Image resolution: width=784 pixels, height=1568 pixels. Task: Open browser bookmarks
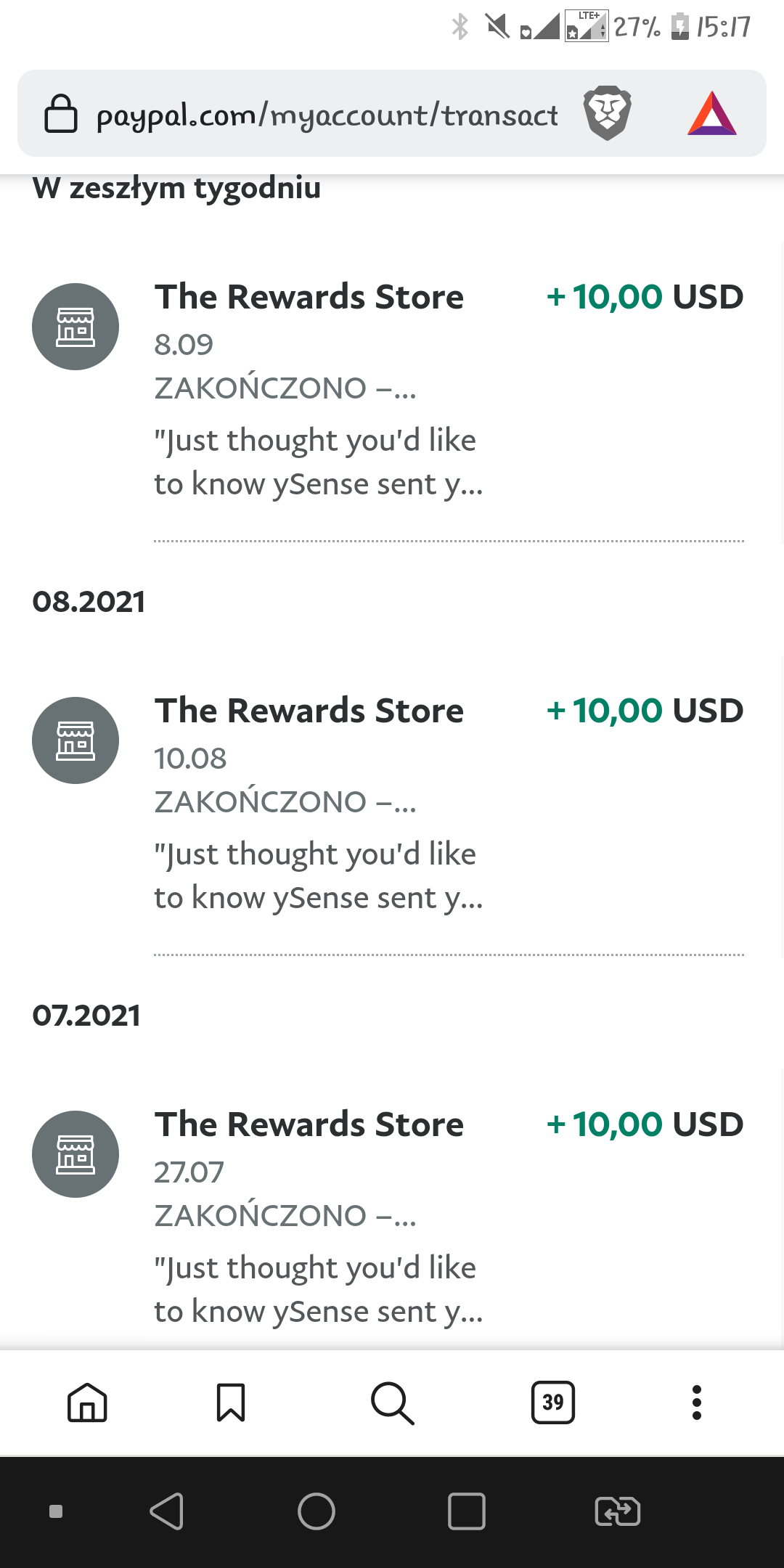pos(231,1402)
